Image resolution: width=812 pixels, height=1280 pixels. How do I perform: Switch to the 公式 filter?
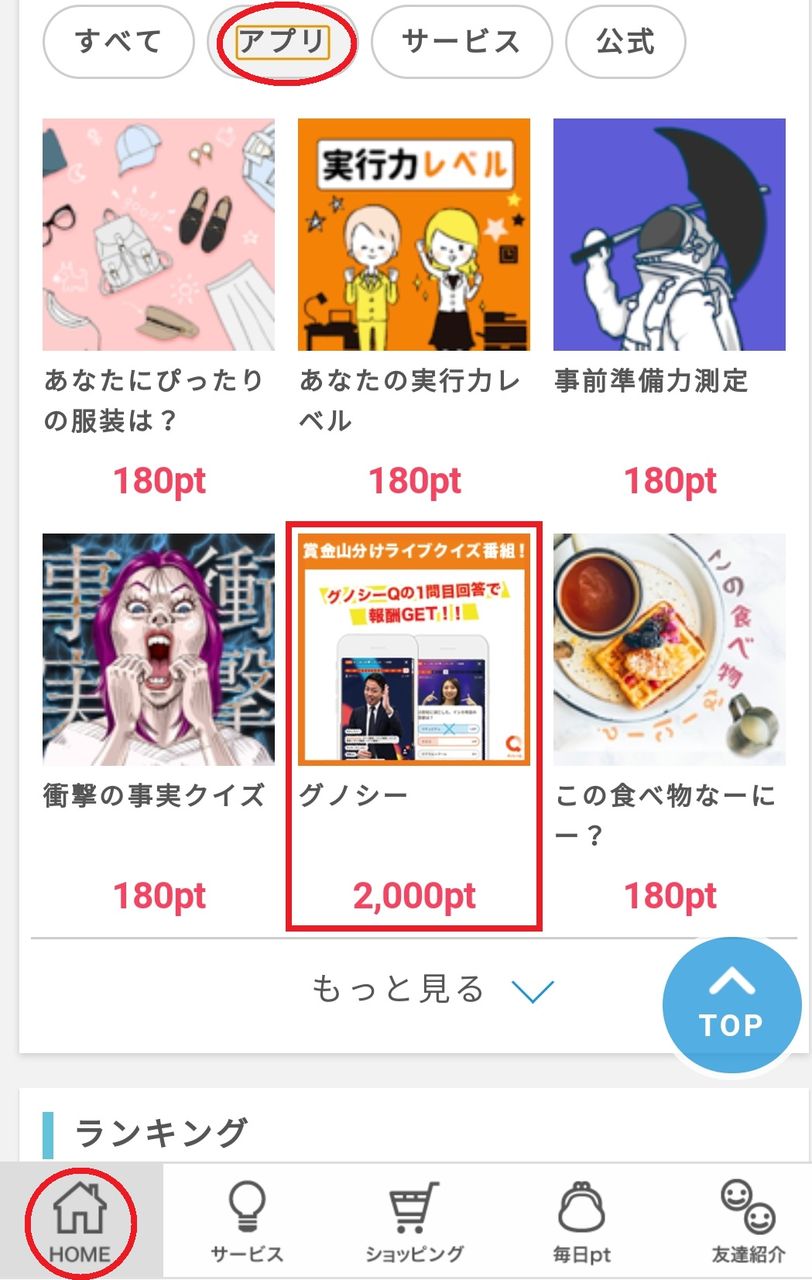tap(625, 41)
